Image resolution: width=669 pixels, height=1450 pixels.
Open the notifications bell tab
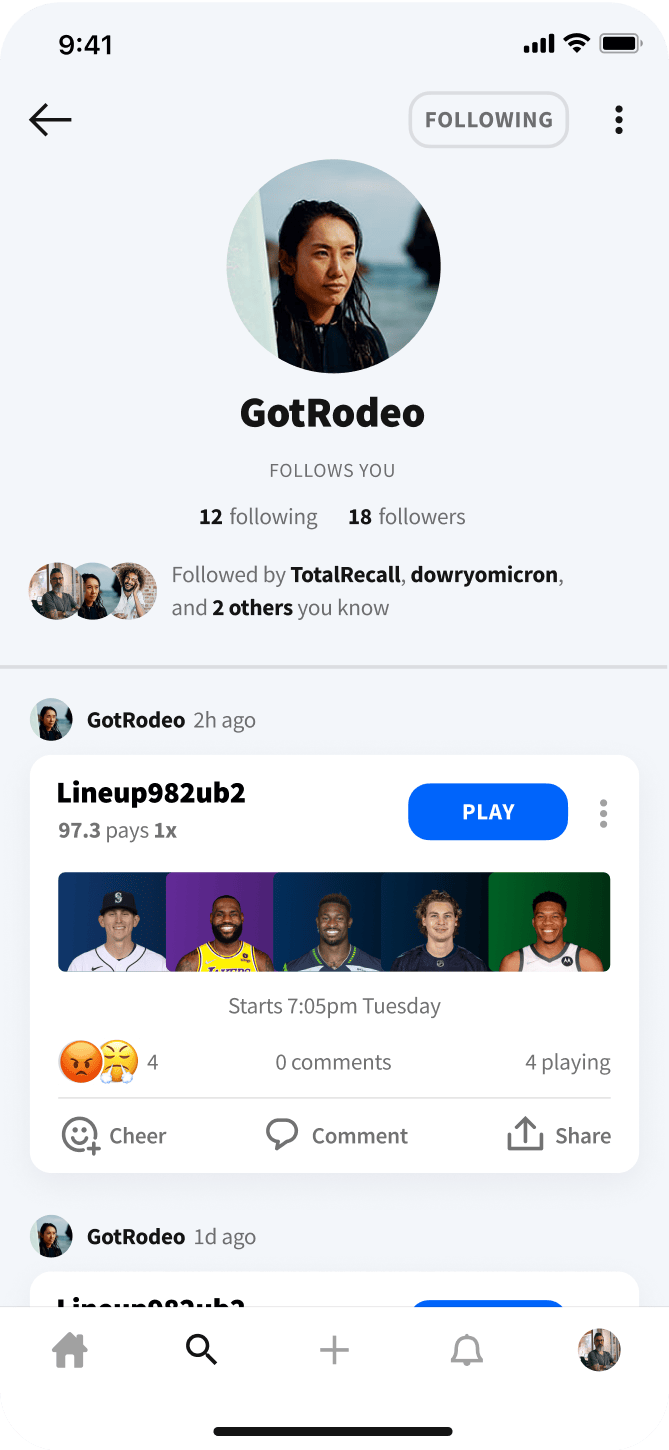(466, 1351)
